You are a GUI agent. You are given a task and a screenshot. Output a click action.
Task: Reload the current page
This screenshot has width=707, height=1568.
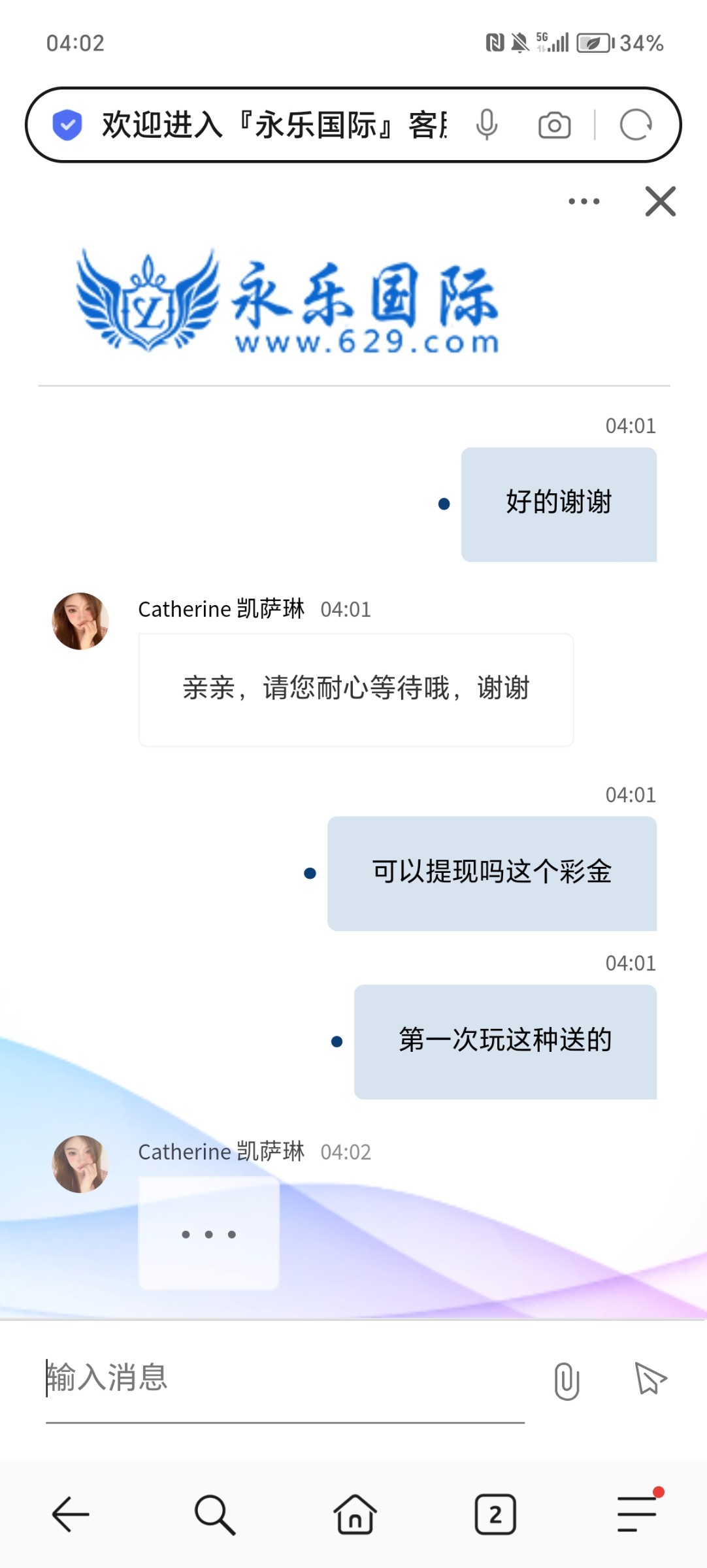point(636,125)
